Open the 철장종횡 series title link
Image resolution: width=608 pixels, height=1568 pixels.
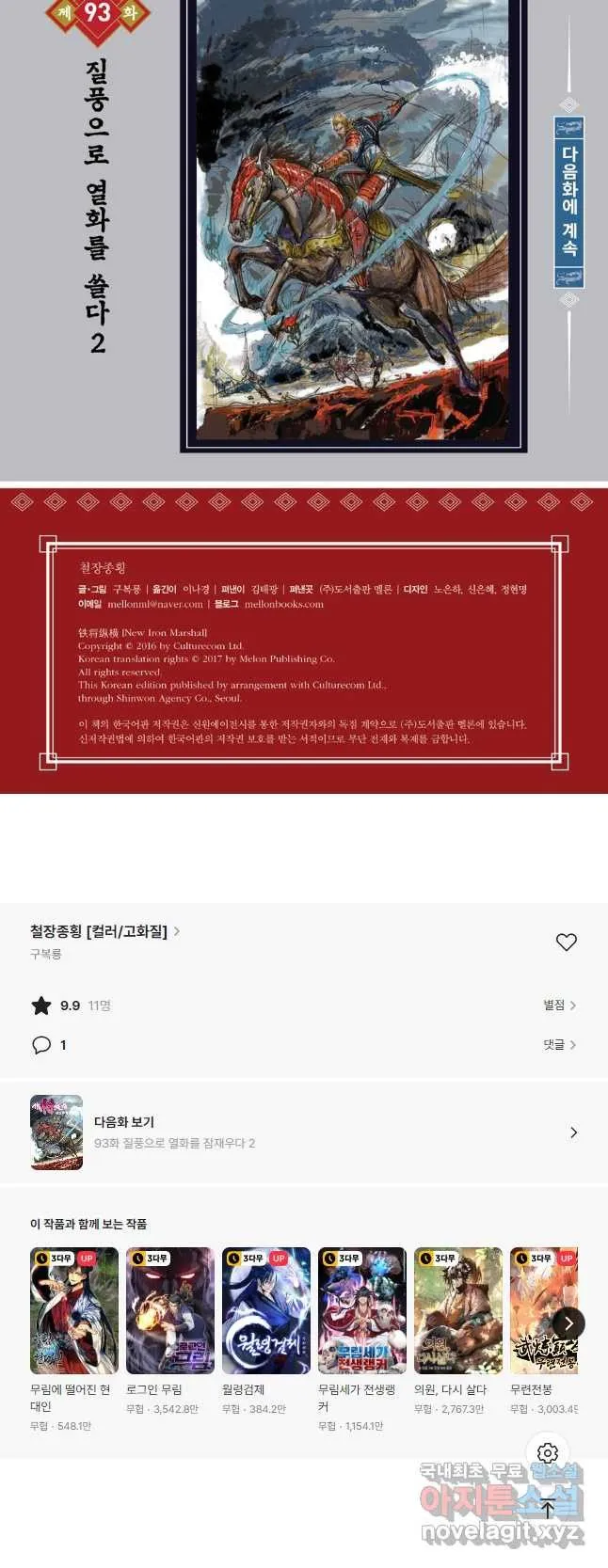[x=104, y=931]
